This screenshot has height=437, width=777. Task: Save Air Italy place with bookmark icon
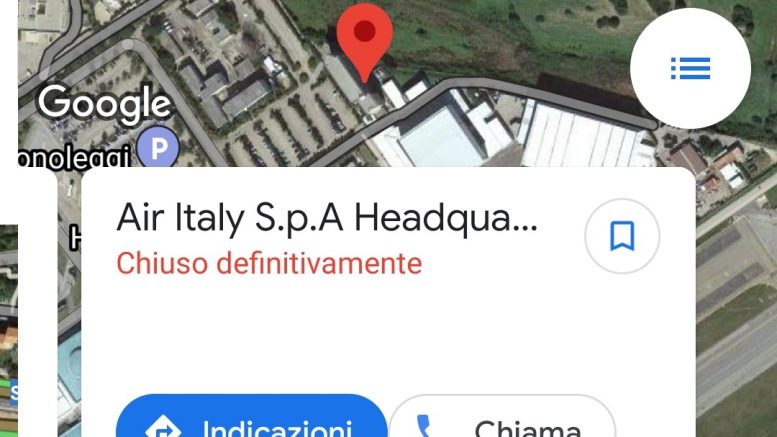[x=622, y=236]
